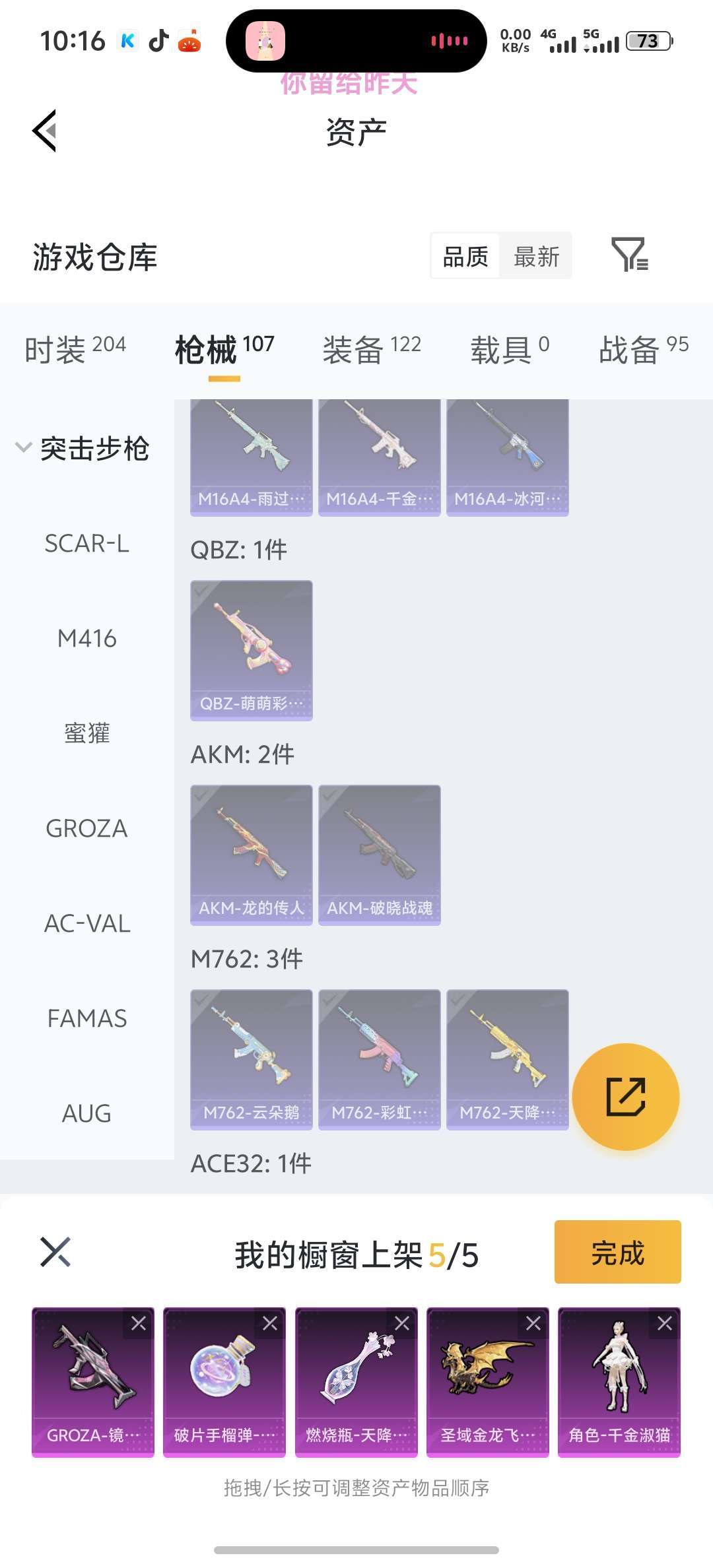Tap the K app icon in the status bar
The height and width of the screenshot is (1568, 713).
[x=127, y=41]
